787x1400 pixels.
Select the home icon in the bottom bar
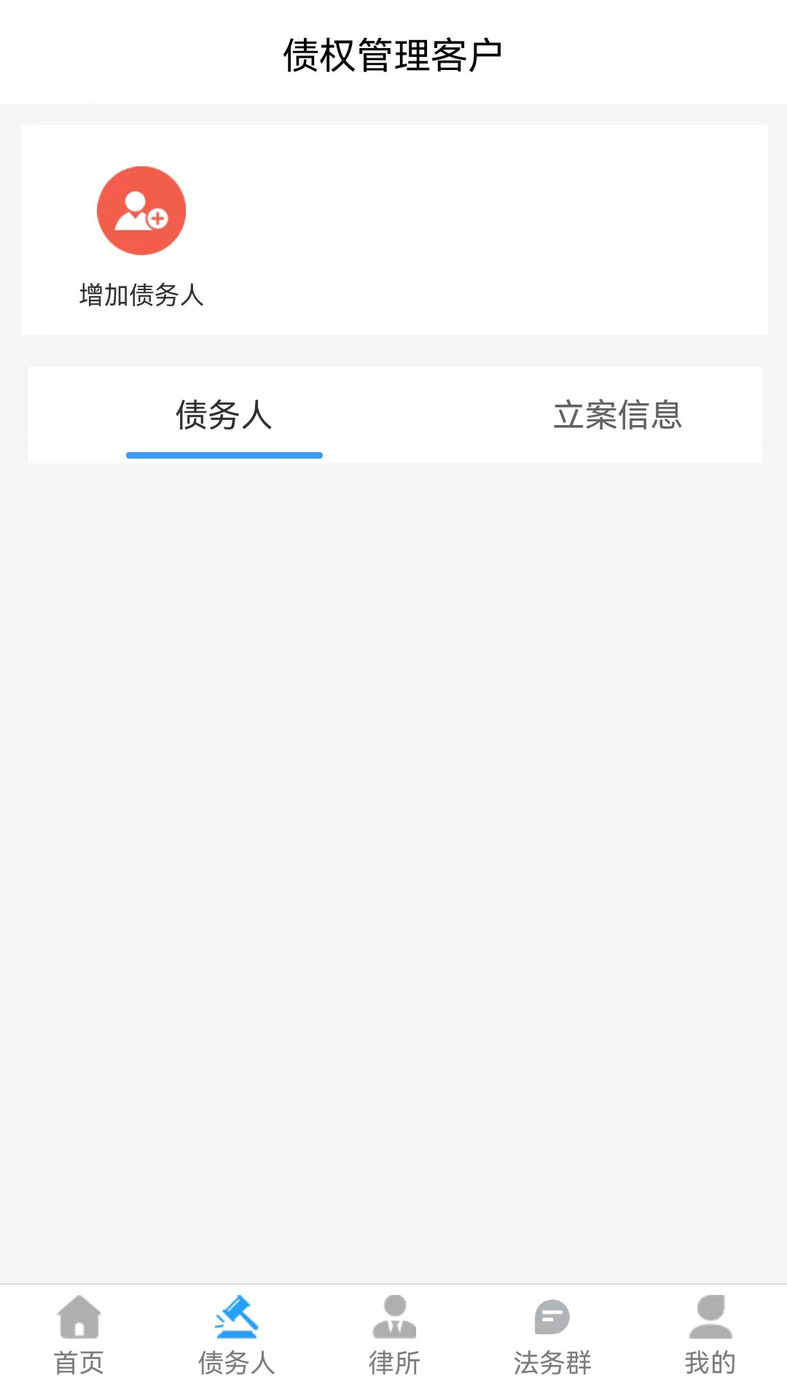click(78, 1317)
